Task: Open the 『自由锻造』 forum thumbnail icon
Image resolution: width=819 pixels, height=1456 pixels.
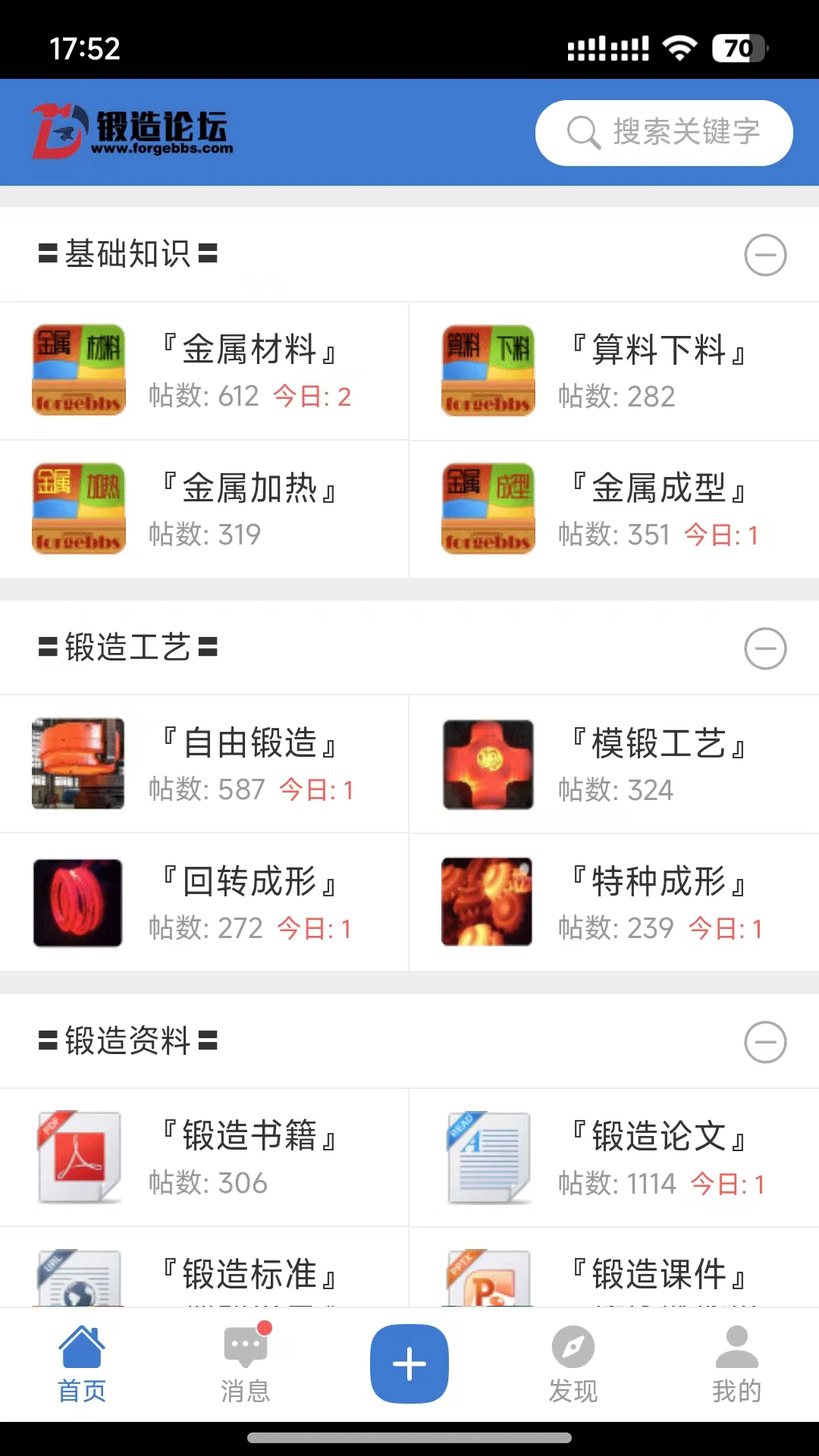Action: [x=78, y=764]
